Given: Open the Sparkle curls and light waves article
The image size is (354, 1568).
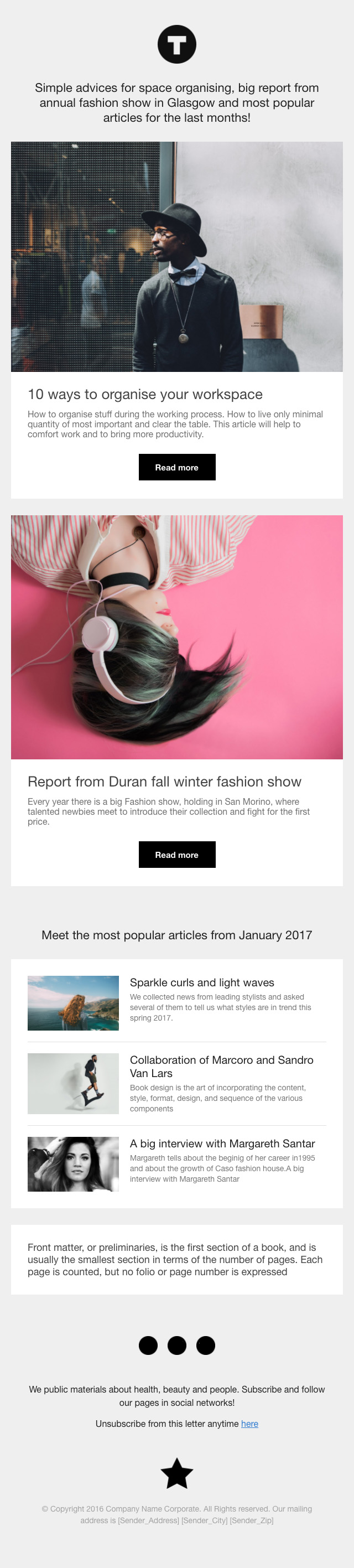Looking at the screenshot, I should click(202, 982).
